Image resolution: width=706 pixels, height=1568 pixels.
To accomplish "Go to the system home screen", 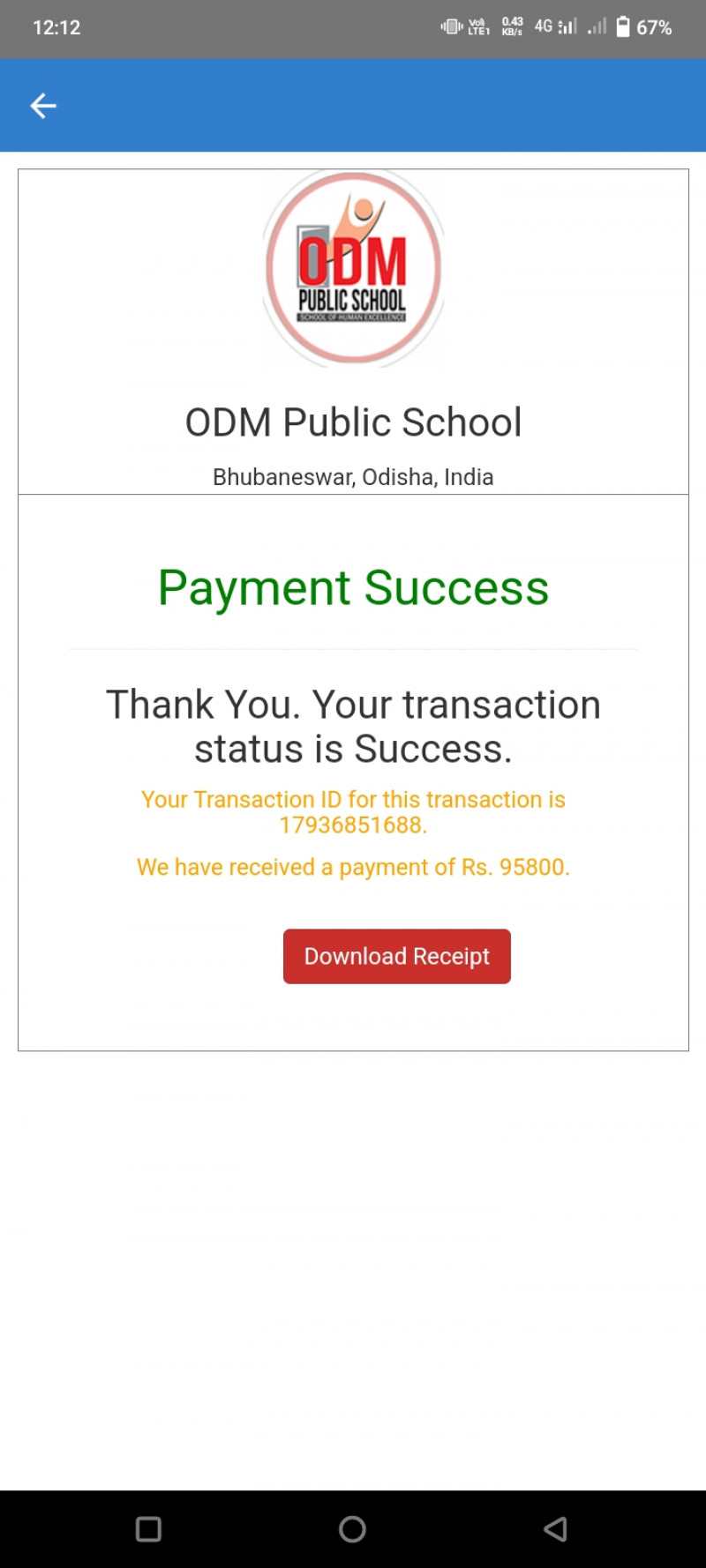I will (x=352, y=1528).
